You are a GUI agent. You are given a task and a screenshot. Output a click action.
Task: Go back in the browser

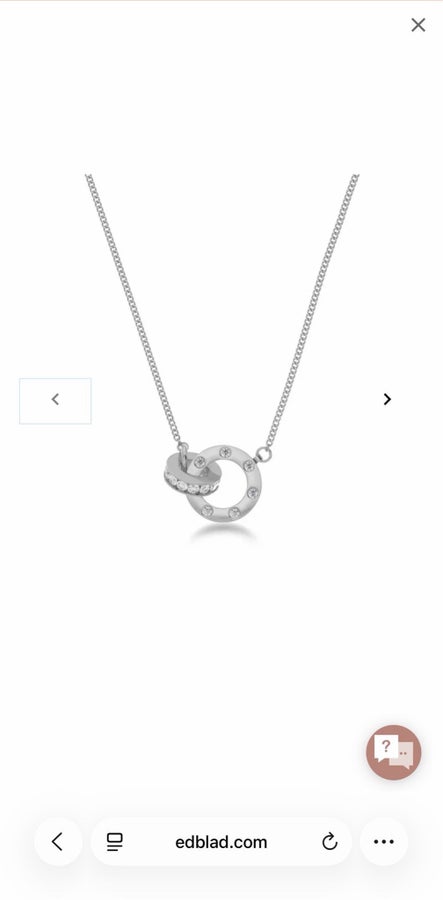[58, 842]
